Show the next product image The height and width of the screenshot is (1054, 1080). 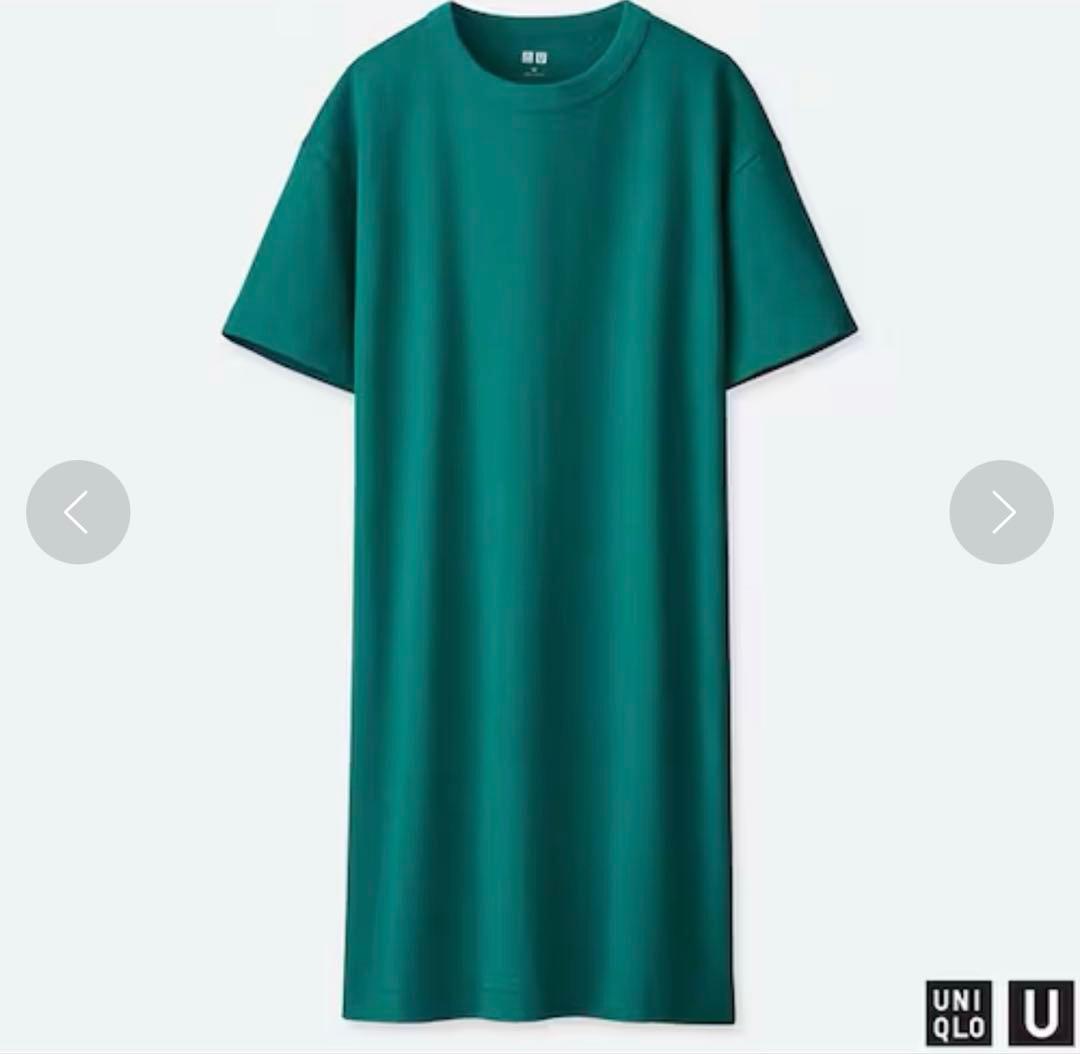coord(1001,512)
